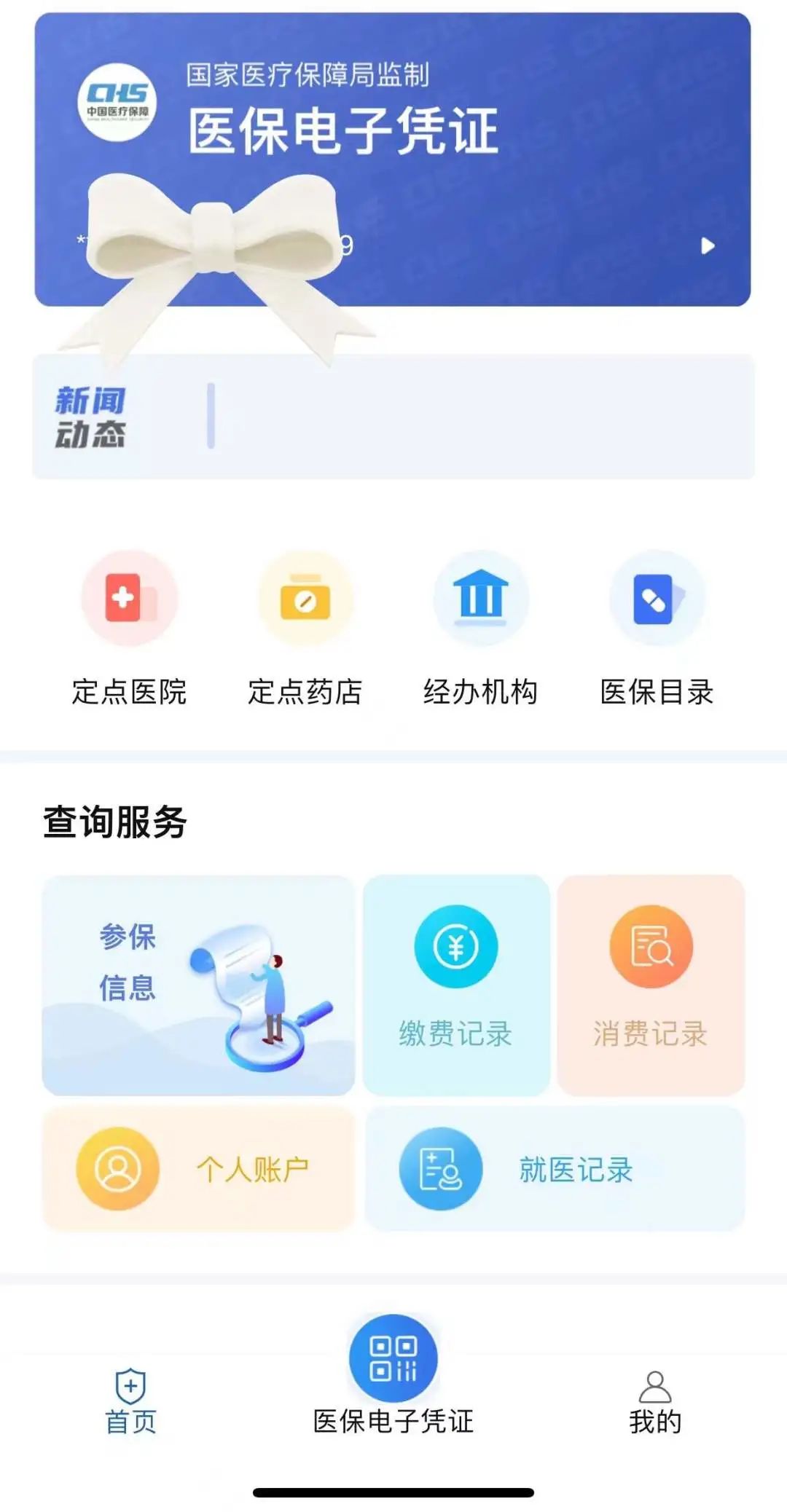The width and height of the screenshot is (787, 1512).
Task: Open 个人账户 personal account
Action: pos(198,1168)
